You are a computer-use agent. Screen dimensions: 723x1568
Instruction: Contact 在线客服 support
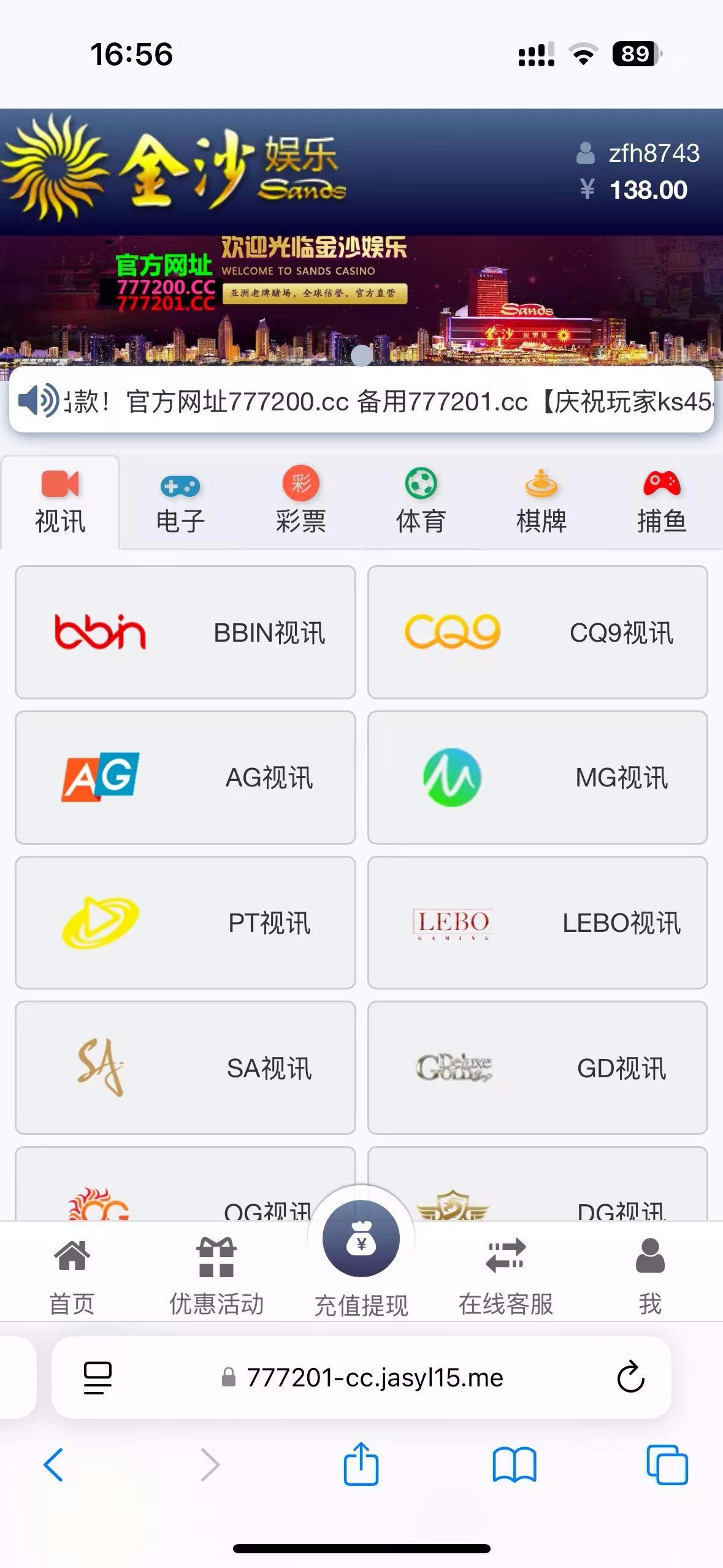pos(506,1275)
